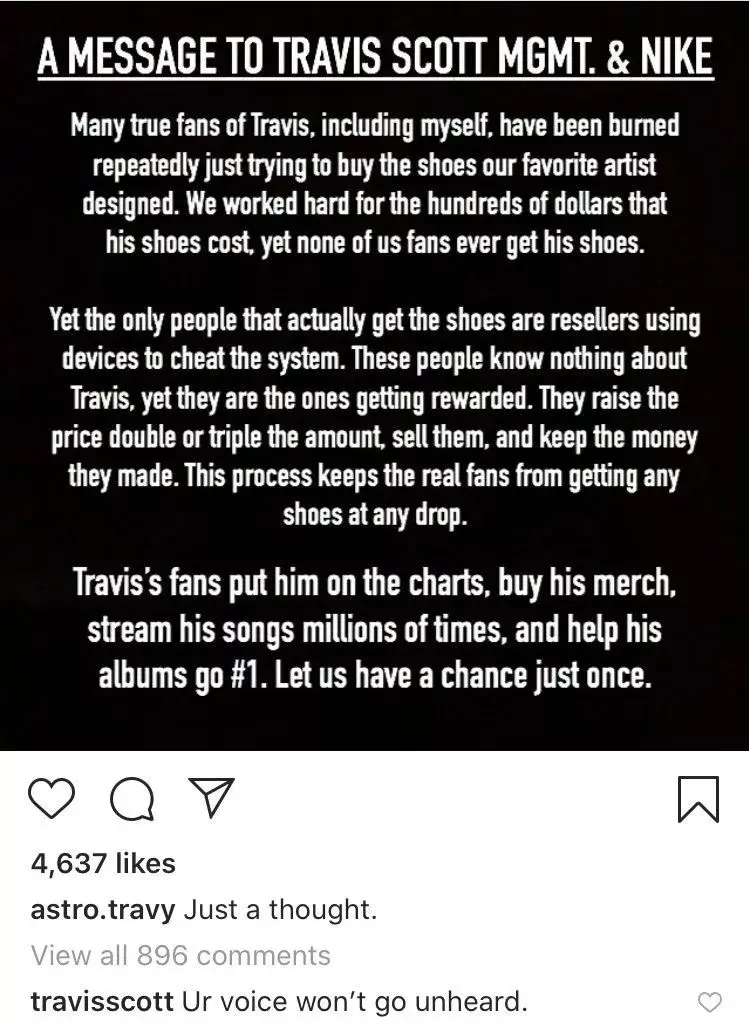Open travisscott's profile from comment
The height and width of the screenshot is (1024, 749).
[102, 1000]
